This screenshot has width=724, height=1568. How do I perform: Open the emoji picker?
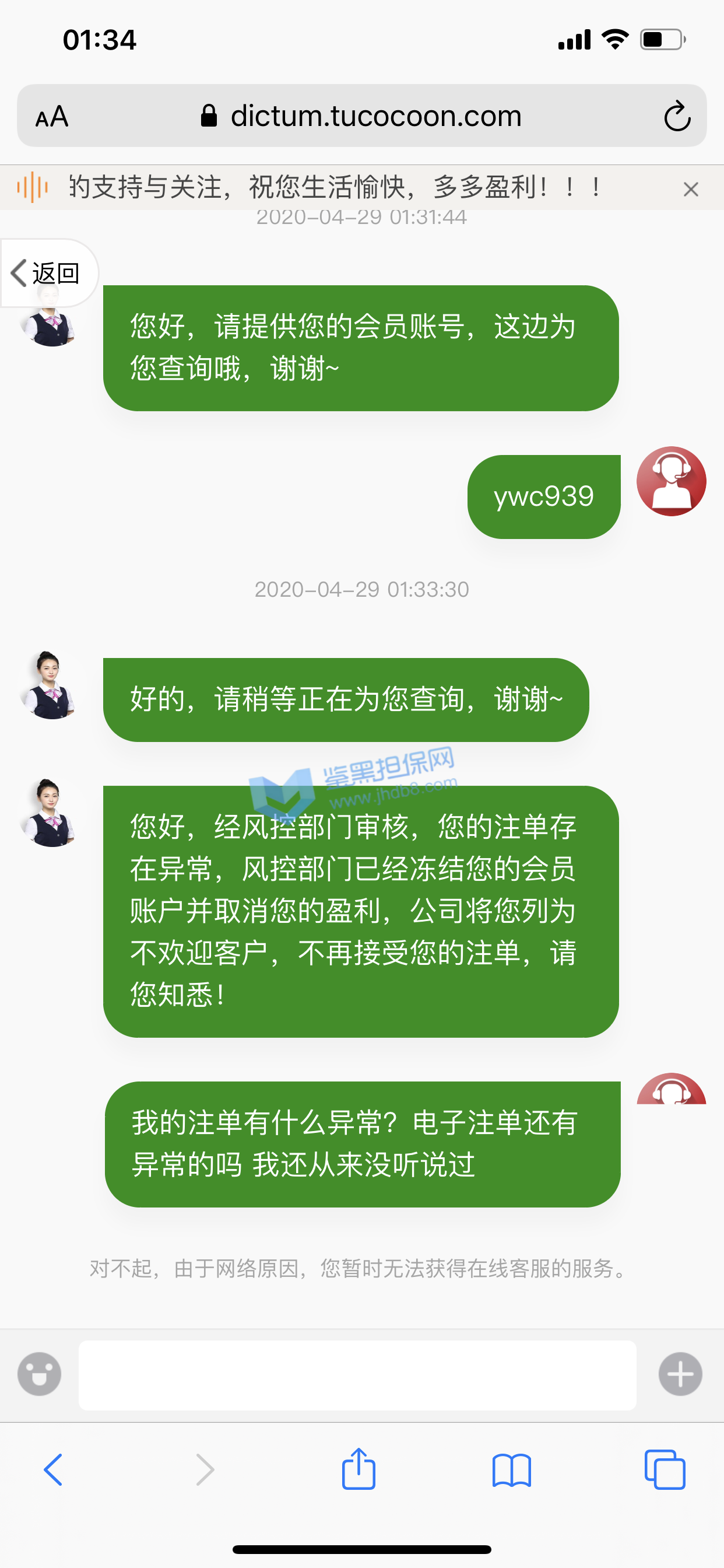[x=40, y=1374]
